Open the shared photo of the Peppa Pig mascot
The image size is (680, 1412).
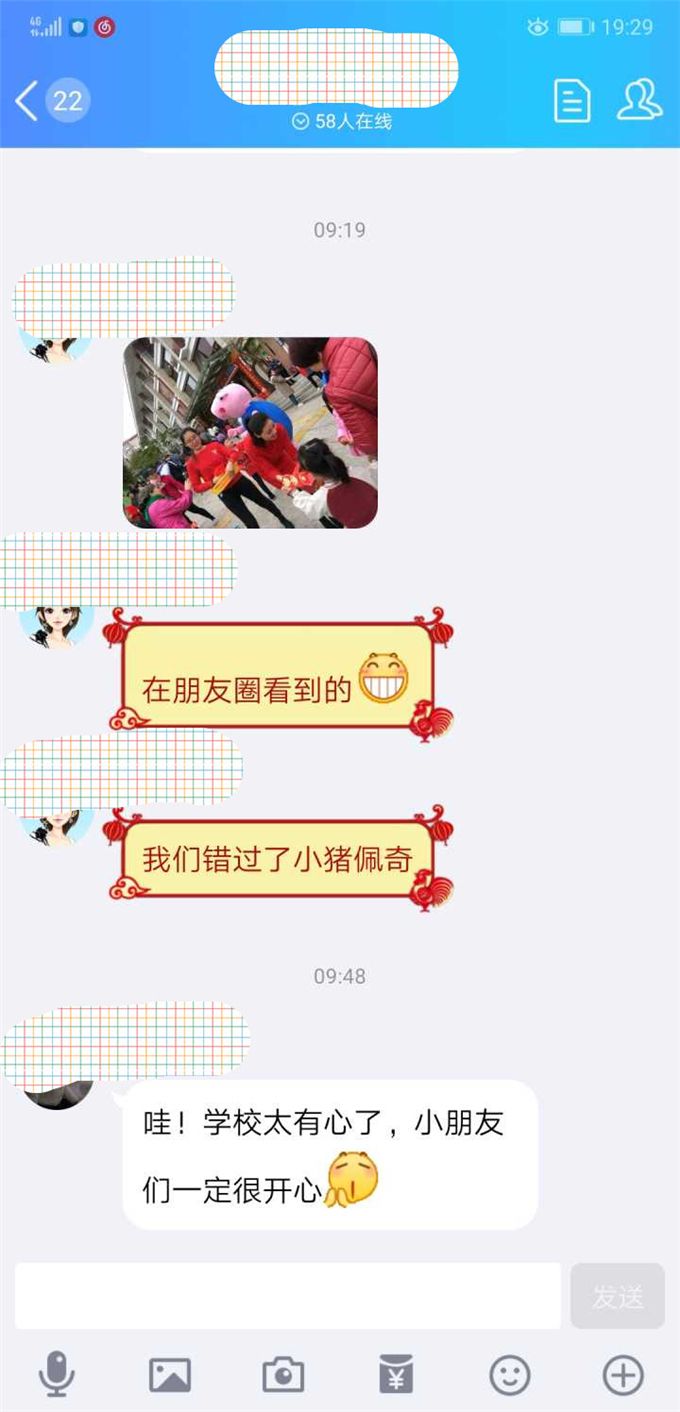250,432
